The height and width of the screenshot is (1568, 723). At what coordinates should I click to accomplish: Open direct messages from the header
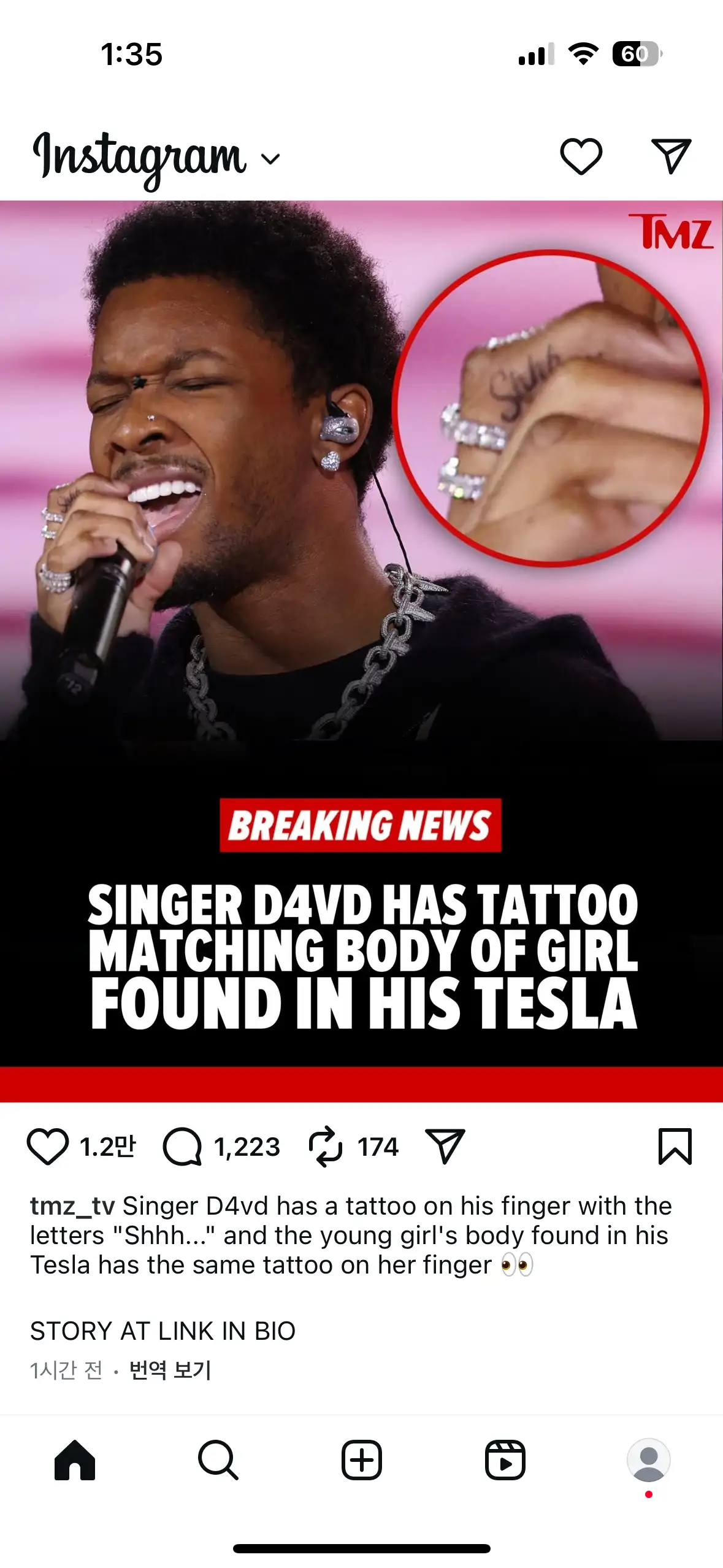671,156
